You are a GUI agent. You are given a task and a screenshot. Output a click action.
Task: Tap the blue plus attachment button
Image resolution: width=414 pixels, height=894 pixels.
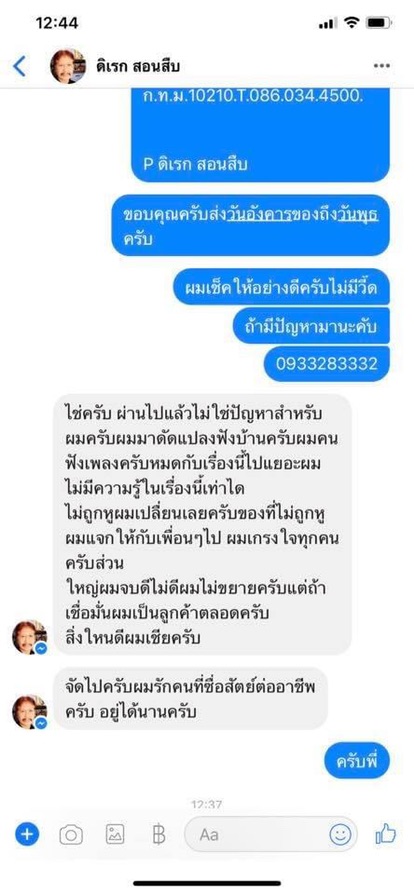pyautogui.click(x=27, y=835)
